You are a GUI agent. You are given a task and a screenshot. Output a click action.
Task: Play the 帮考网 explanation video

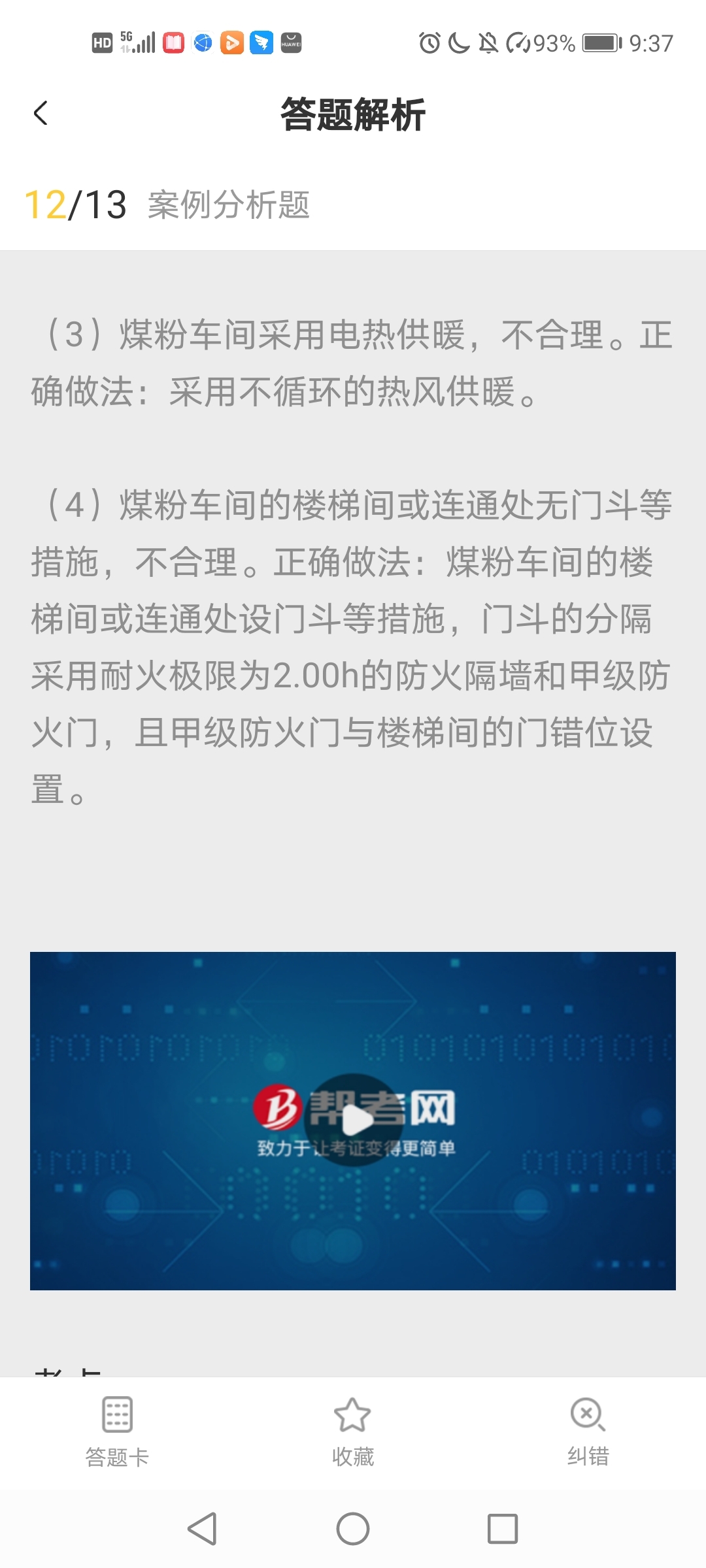coord(354,1120)
